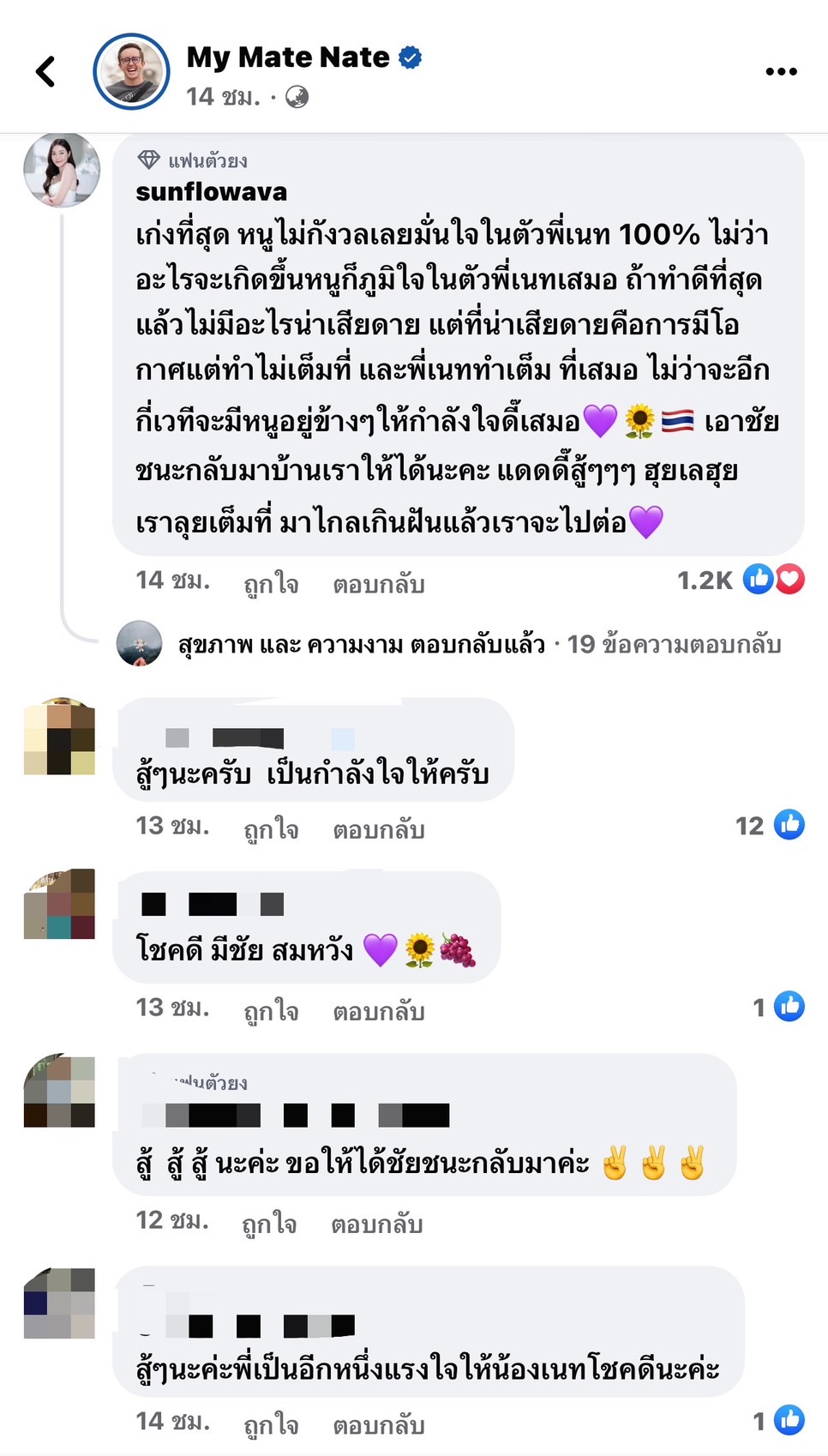Open the My Mate Nate page name
This screenshot has width=828, height=1456.
288,57
